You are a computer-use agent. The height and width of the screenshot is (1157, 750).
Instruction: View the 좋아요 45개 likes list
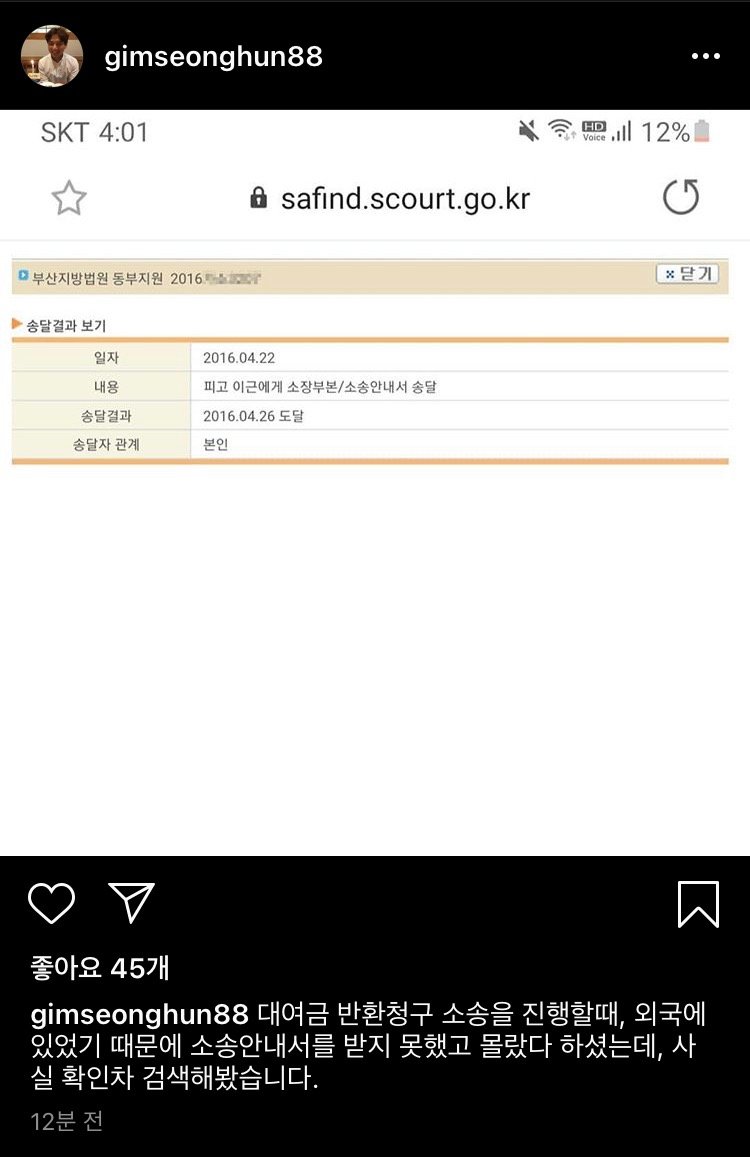click(x=100, y=968)
